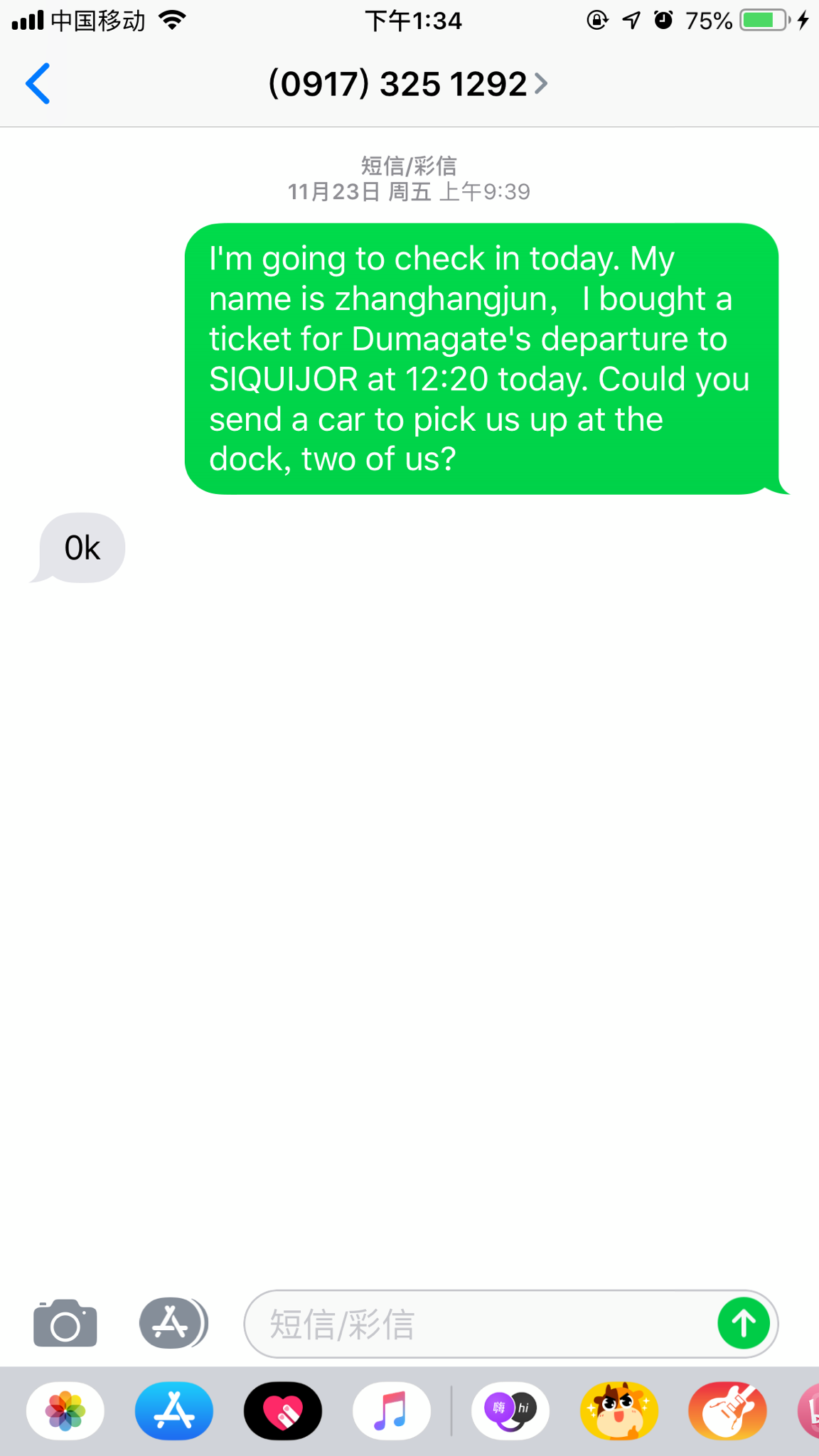Screen dimensions: 819x1456
Task: Open the camera to attach a photo
Action: tap(65, 1324)
